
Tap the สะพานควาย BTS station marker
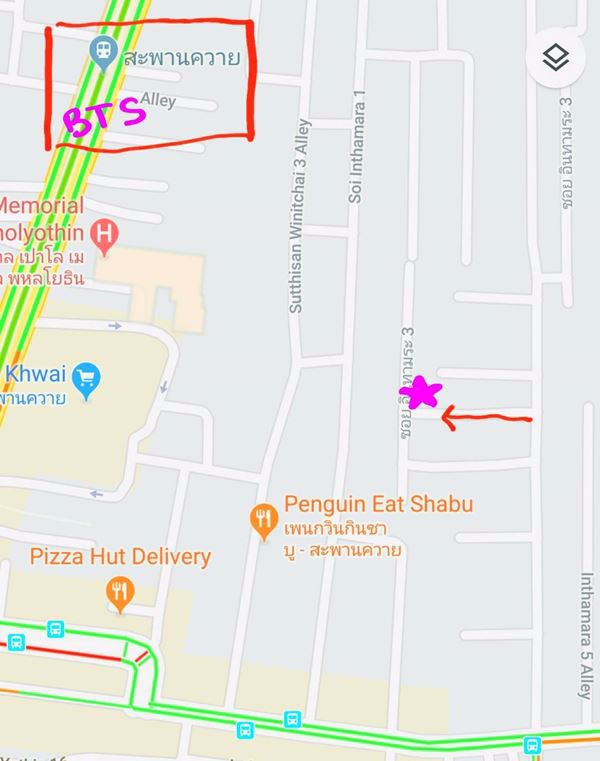coord(101,50)
